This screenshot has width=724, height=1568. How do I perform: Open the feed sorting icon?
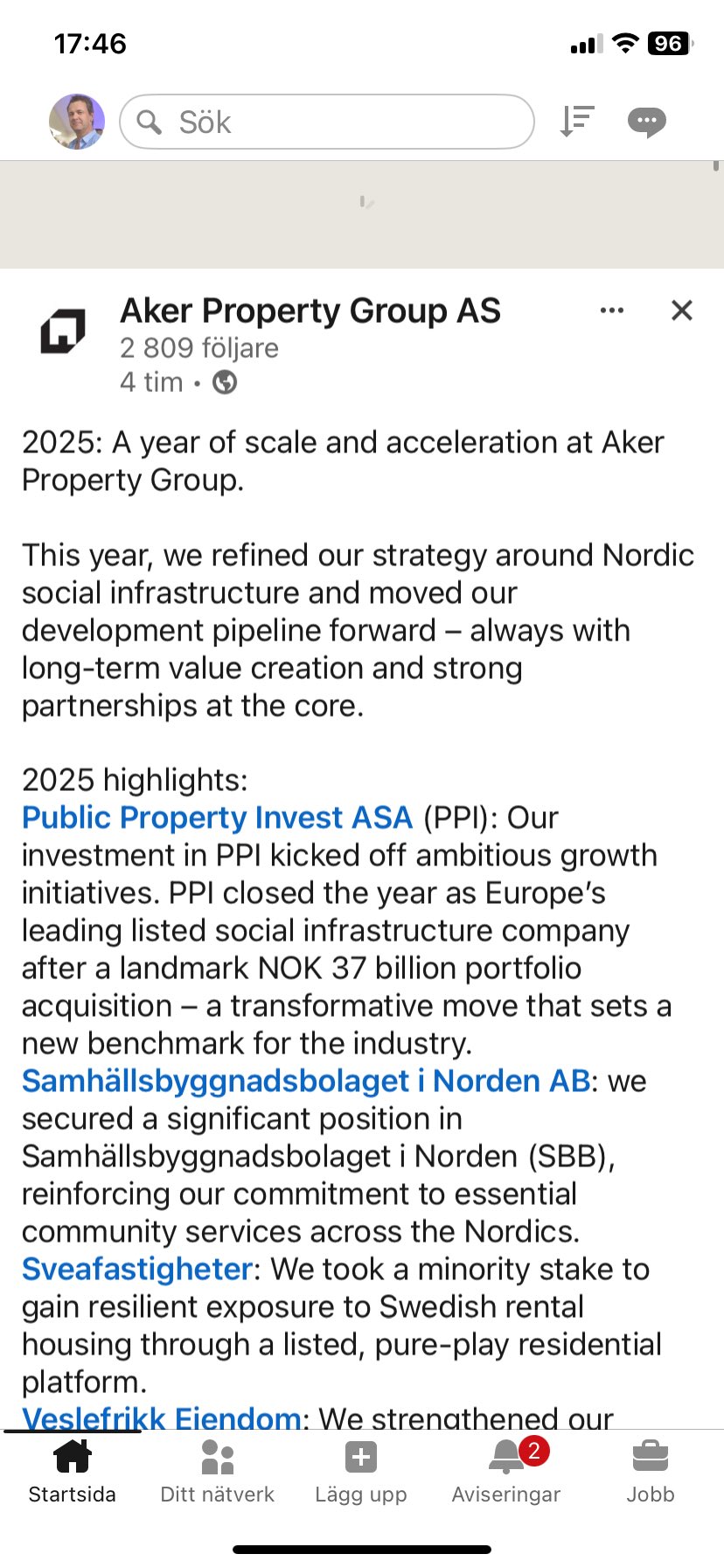[x=577, y=121]
